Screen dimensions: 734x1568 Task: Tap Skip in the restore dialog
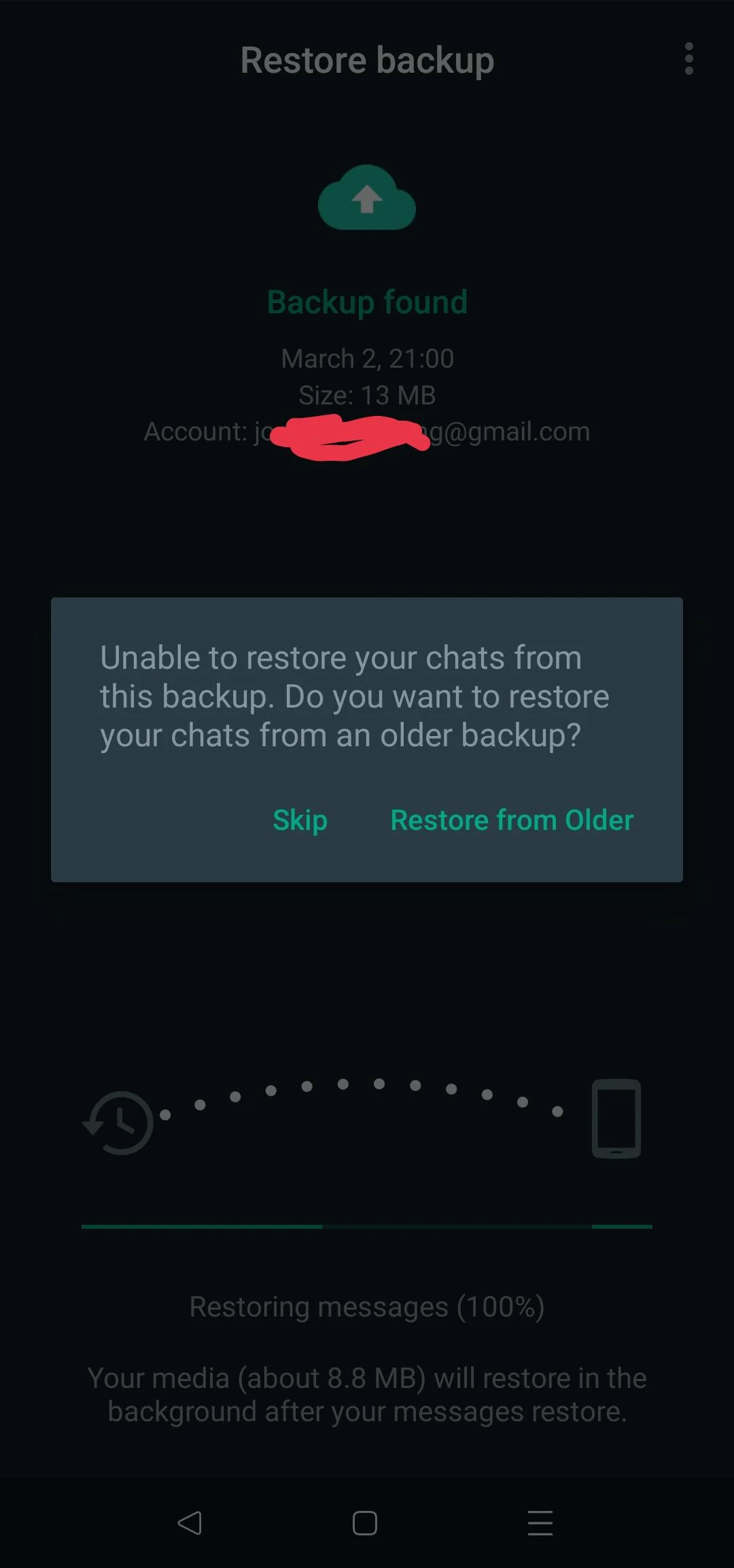300,820
